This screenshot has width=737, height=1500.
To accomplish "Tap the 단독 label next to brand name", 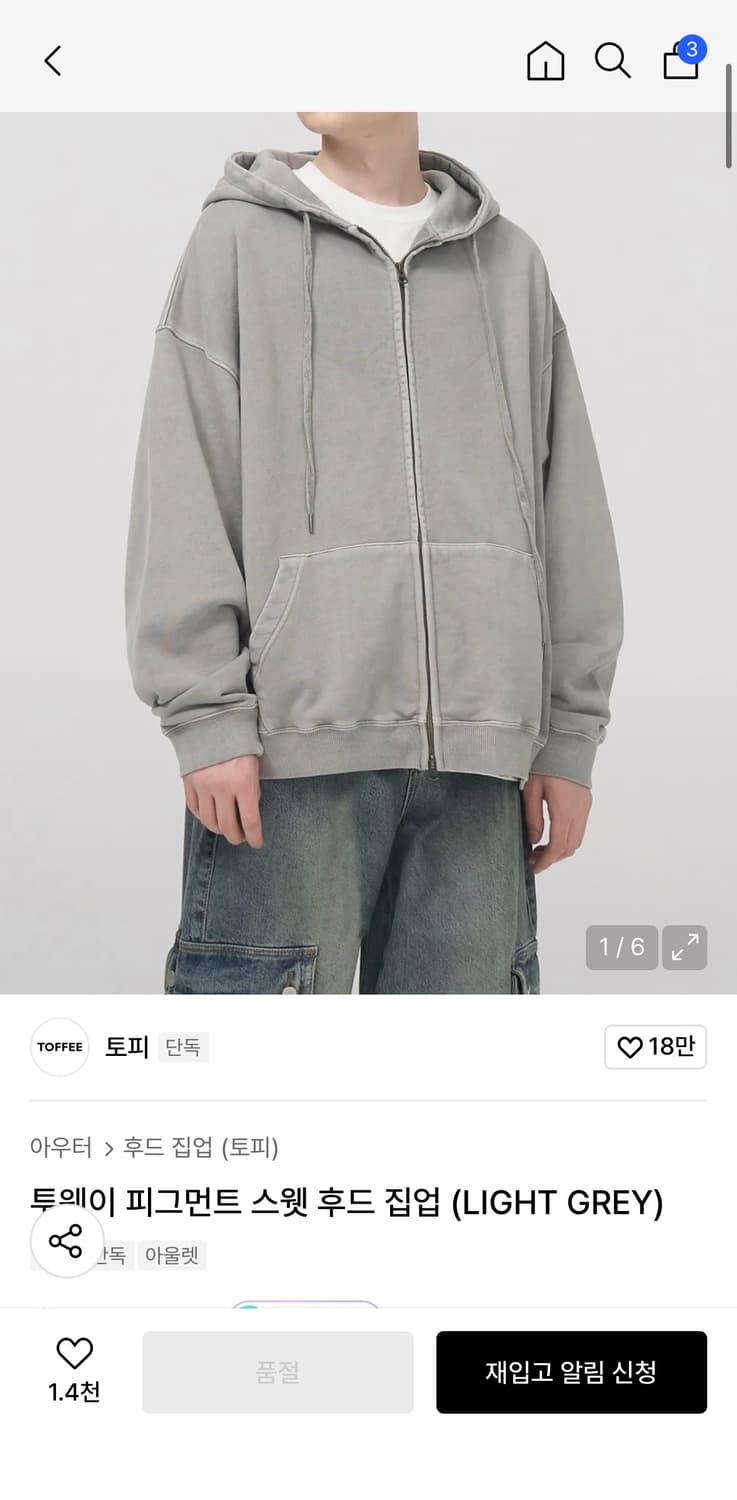I will point(183,1047).
